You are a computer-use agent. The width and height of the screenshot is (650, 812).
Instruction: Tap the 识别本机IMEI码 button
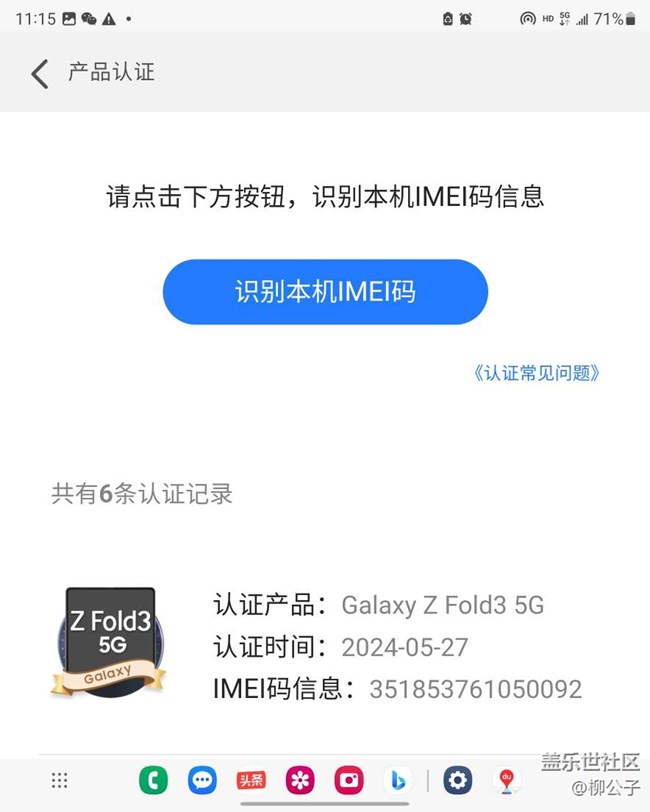(x=325, y=292)
